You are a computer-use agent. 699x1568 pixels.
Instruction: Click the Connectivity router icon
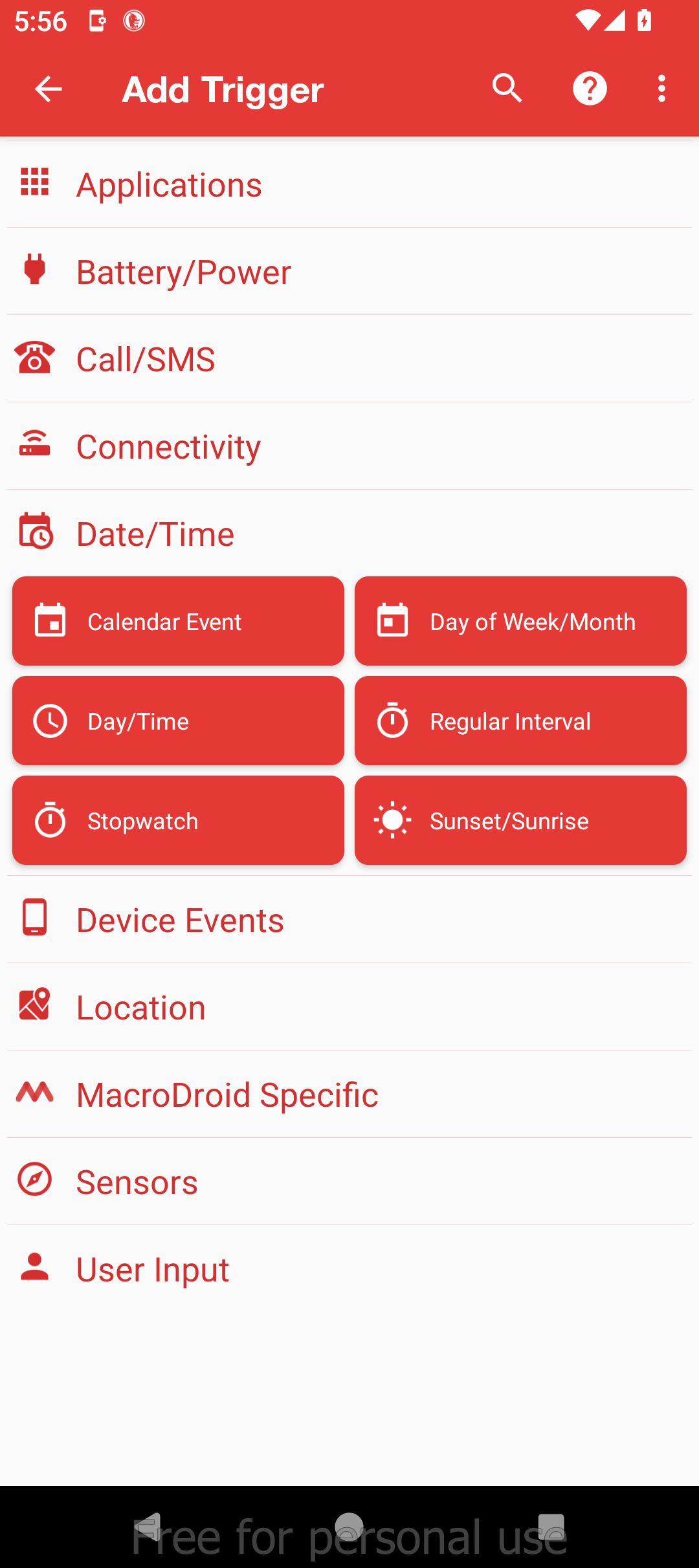34,445
